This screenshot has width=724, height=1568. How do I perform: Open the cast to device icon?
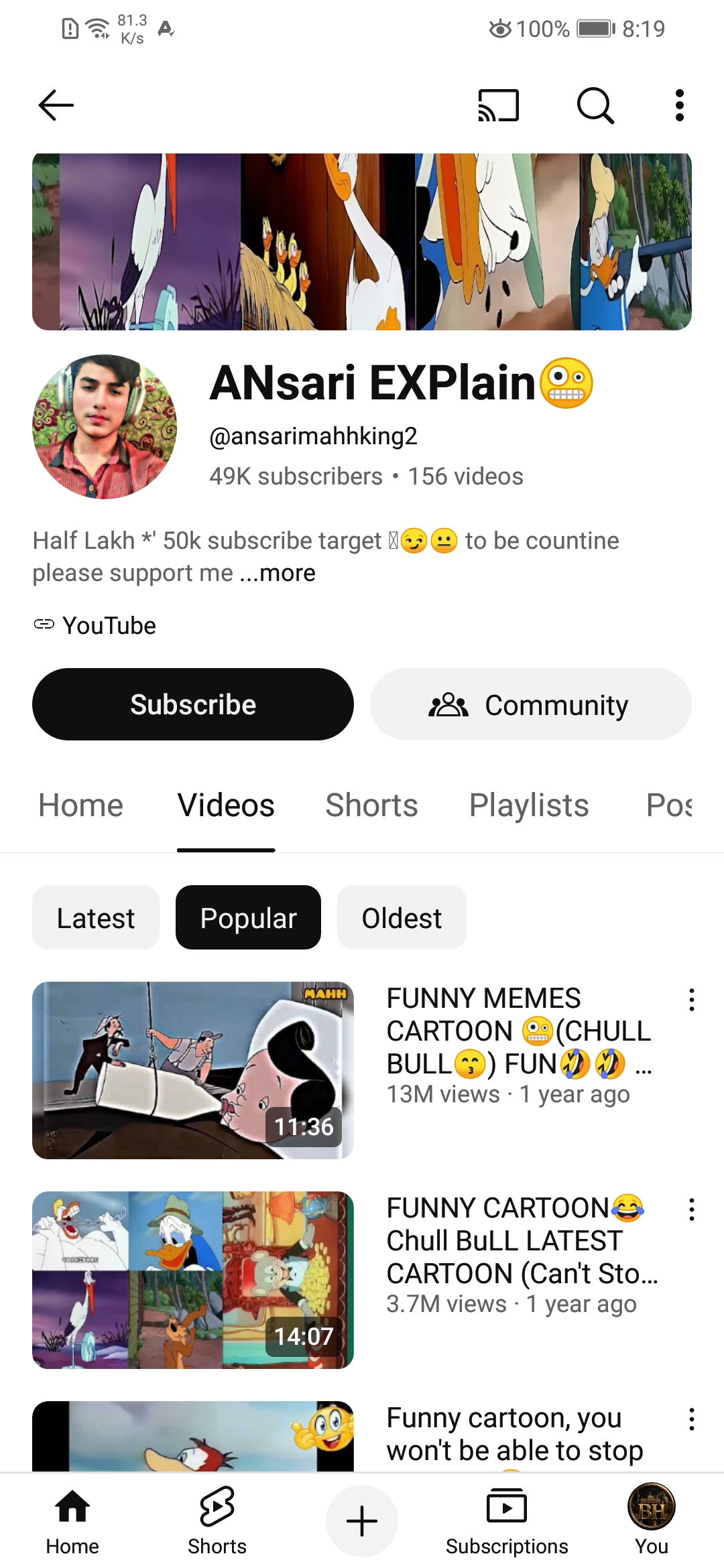[498, 105]
